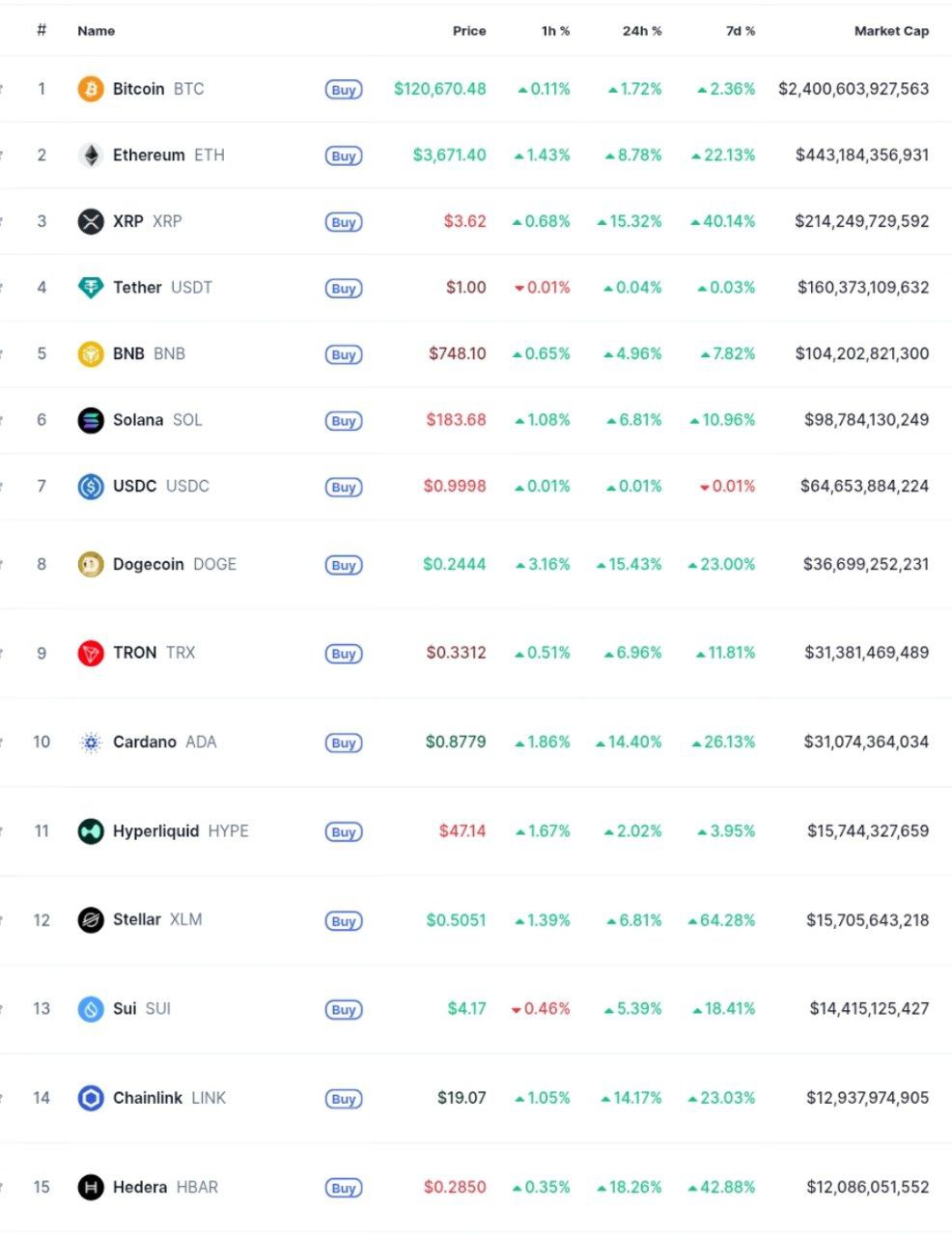Image resolution: width=952 pixels, height=1236 pixels.
Task: Tap the Buy button for Bitcoin
Action: pyautogui.click(x=344, y=90)
